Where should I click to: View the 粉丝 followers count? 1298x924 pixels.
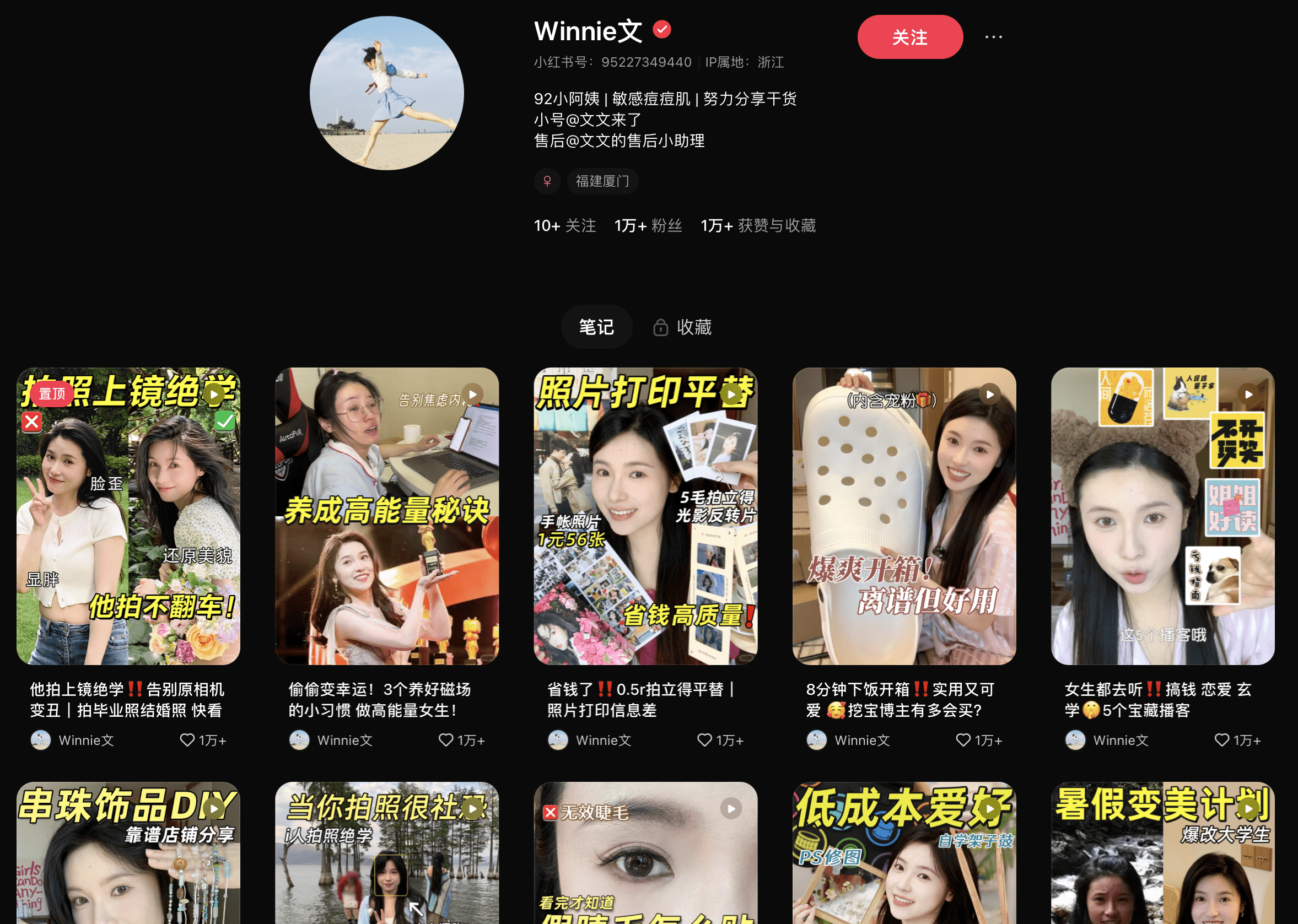(x=648, y=226)
